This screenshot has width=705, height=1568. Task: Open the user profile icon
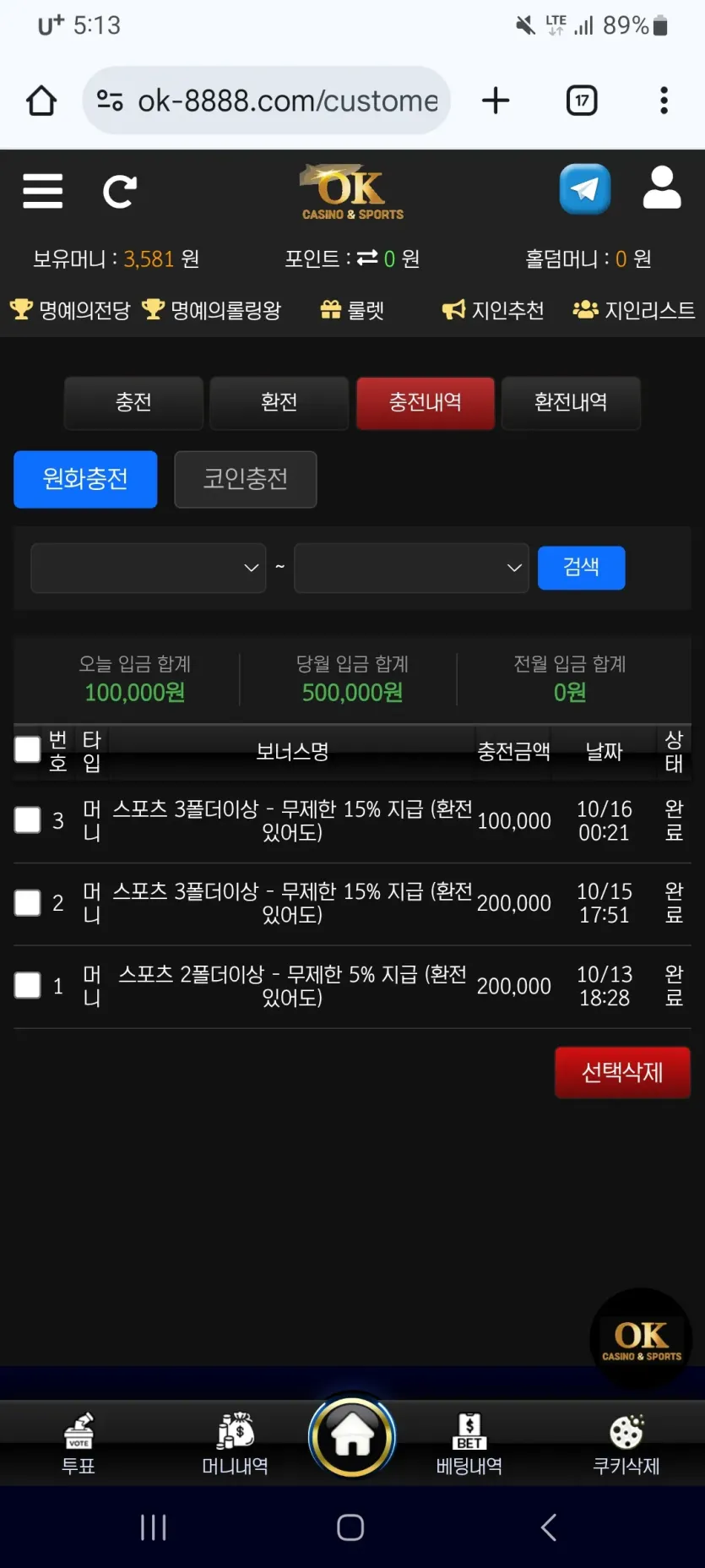[662, 188]
